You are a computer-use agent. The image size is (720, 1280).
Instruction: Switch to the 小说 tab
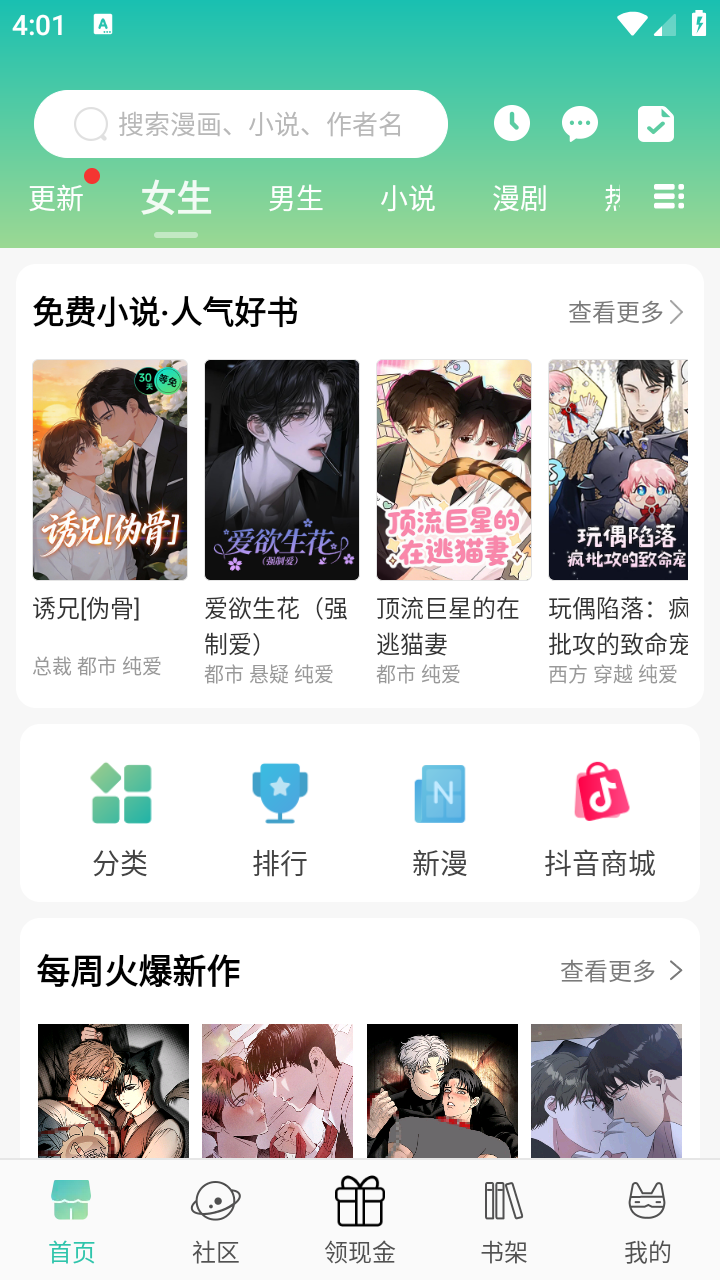click(x=408, y=199)
